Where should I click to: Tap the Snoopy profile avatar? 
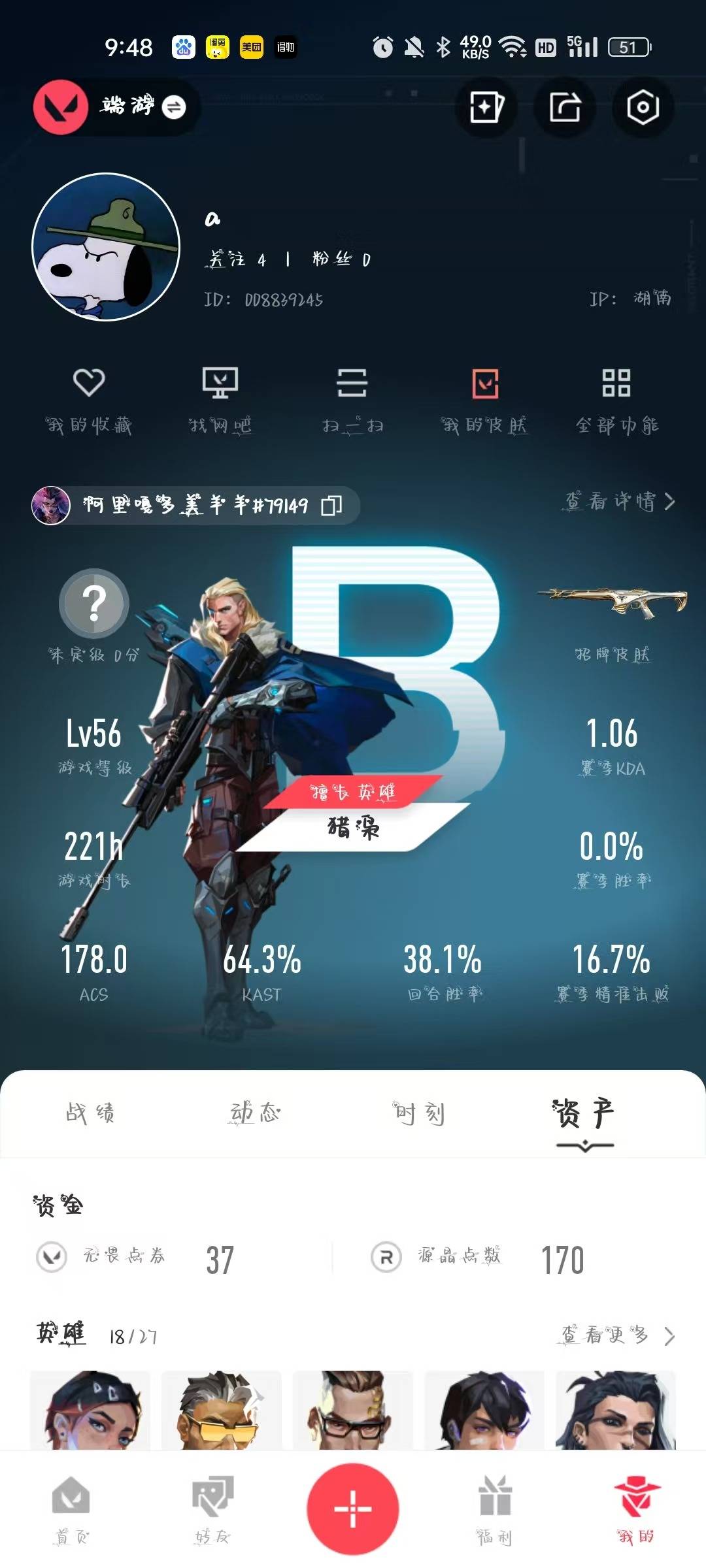(x=106, y=247)
